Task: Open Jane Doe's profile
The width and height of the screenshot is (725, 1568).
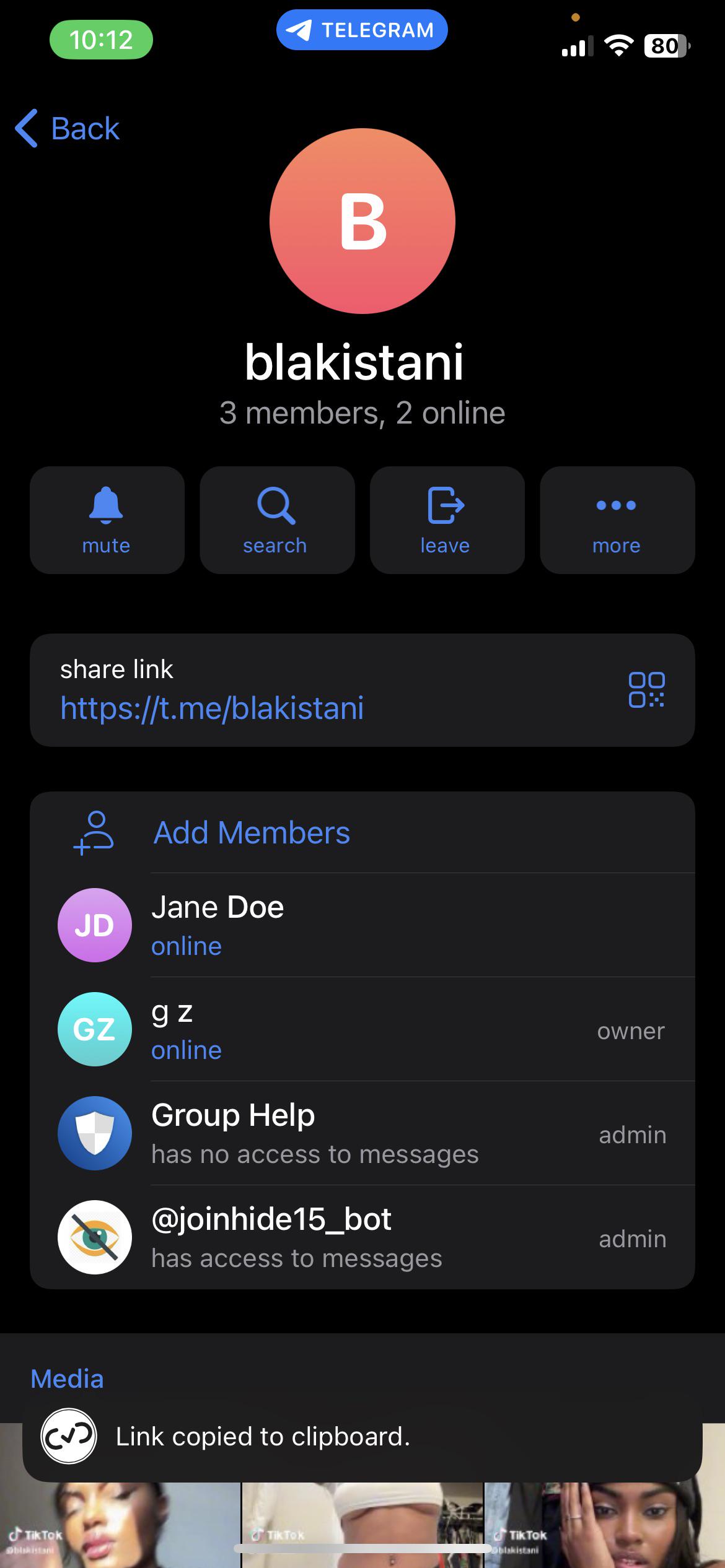Action: (362, 925)
